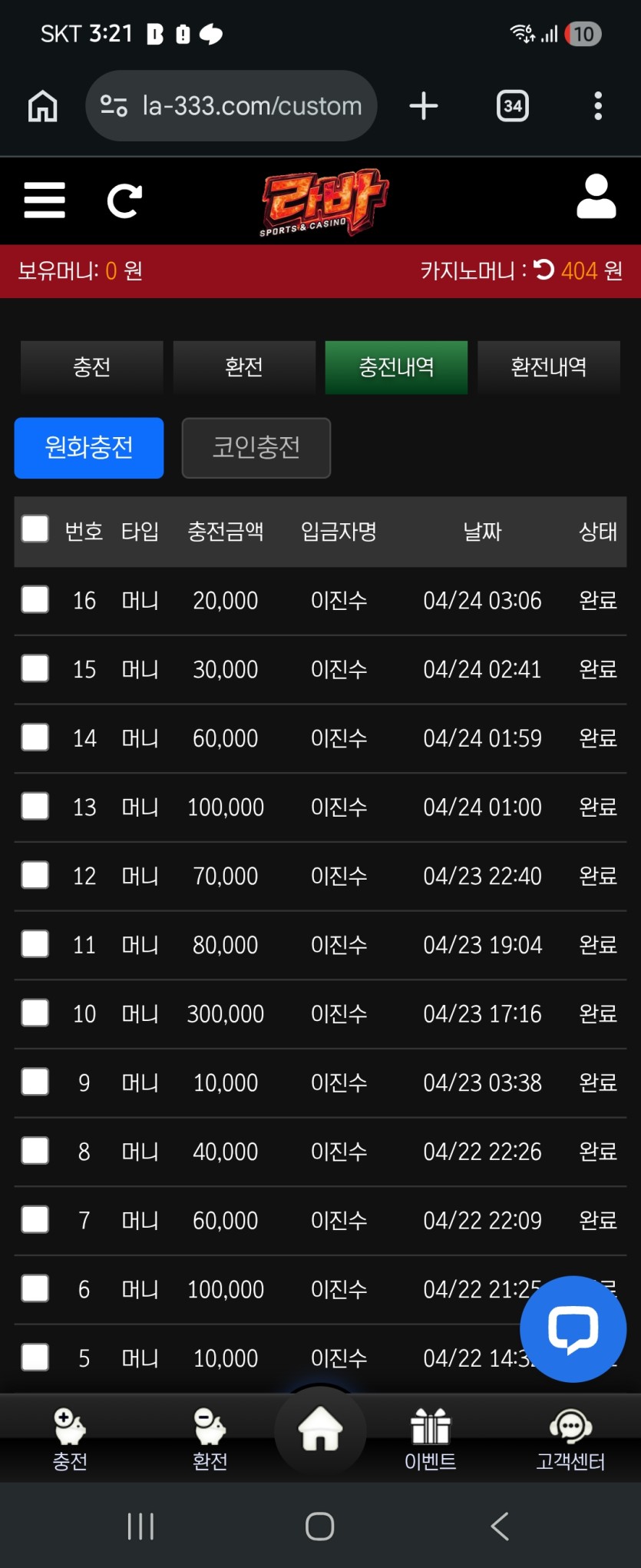Go to 이벤트 in bottom navigation
Image resolution: width=641 pixels, height=1568 pixels.
[430, 1439]
